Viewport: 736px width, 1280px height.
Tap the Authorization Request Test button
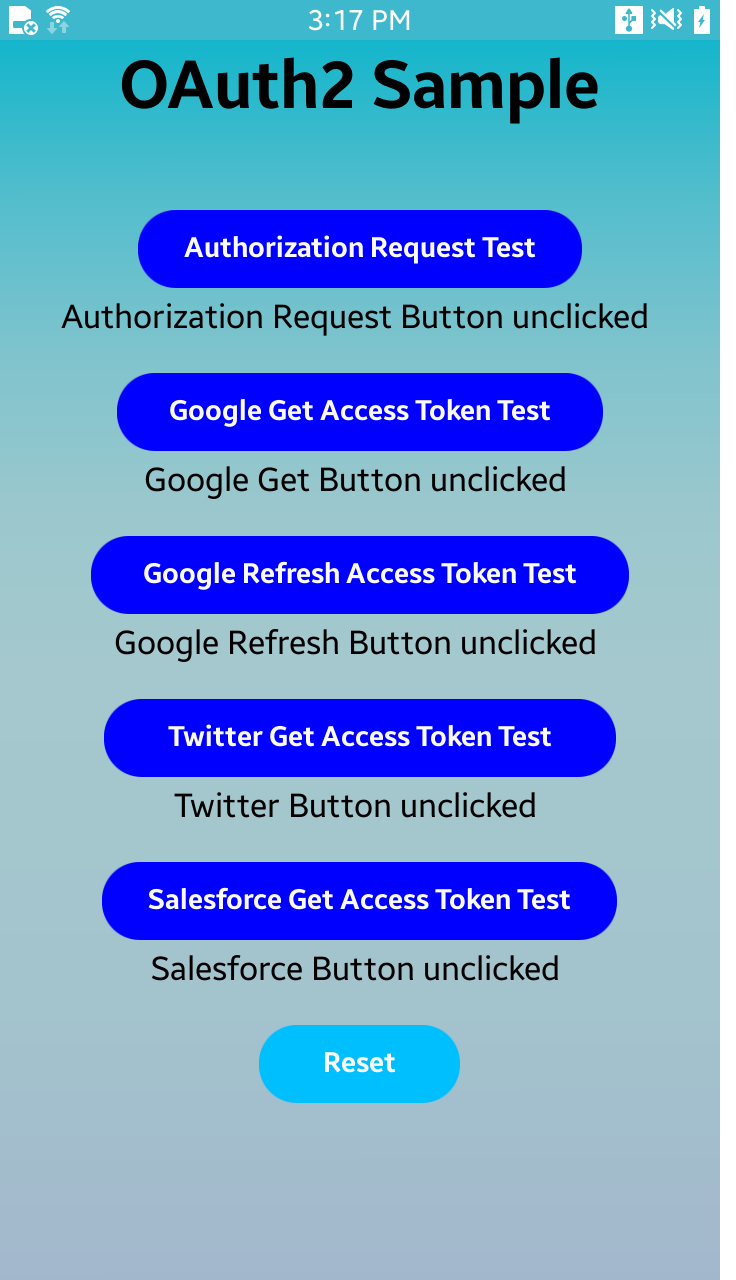click(x=360, y=248)
